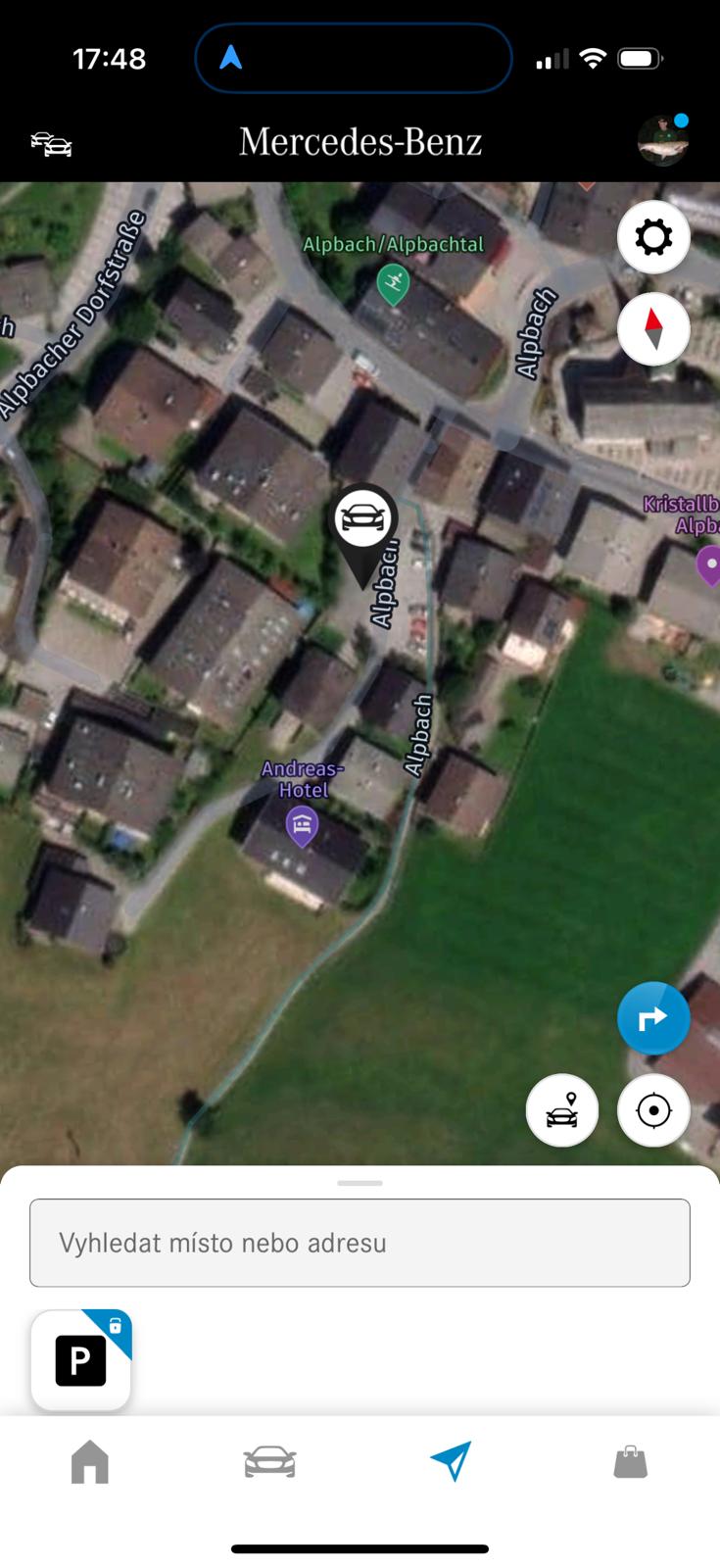Select the navigation arrow tab
This screenshot has height=1568, width=720.
click(451, 1462)
